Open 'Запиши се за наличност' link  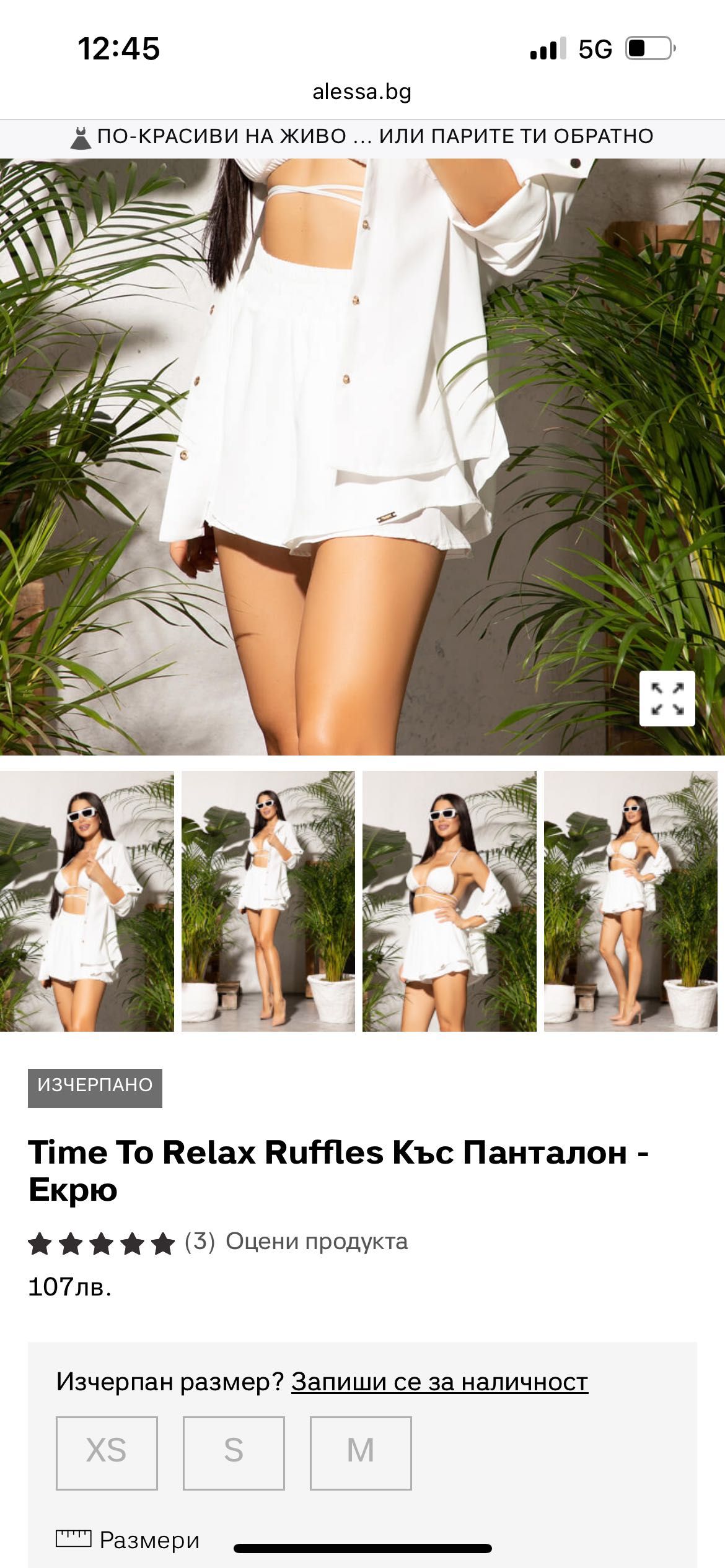(439, 1382)
